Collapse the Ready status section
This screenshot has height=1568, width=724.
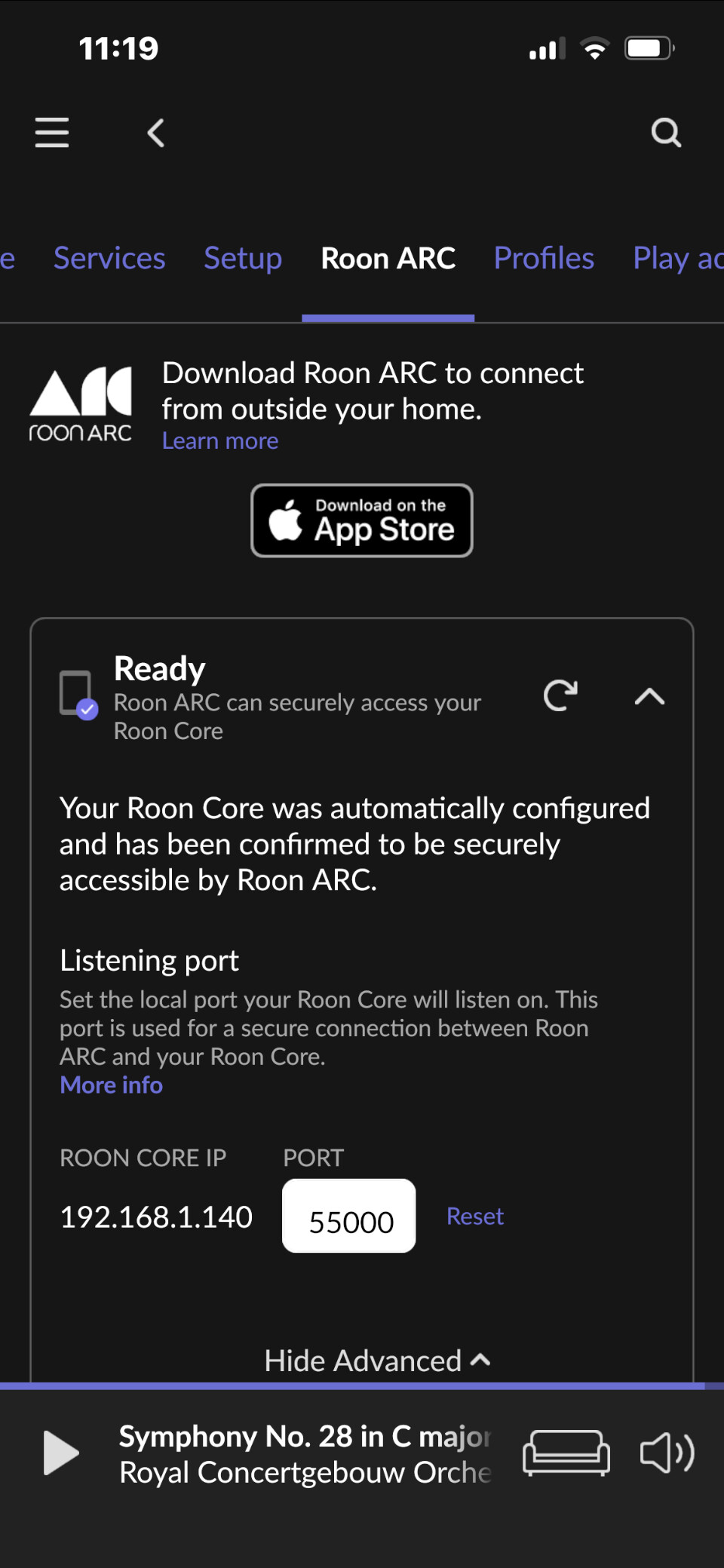click(x=649, y=696)
